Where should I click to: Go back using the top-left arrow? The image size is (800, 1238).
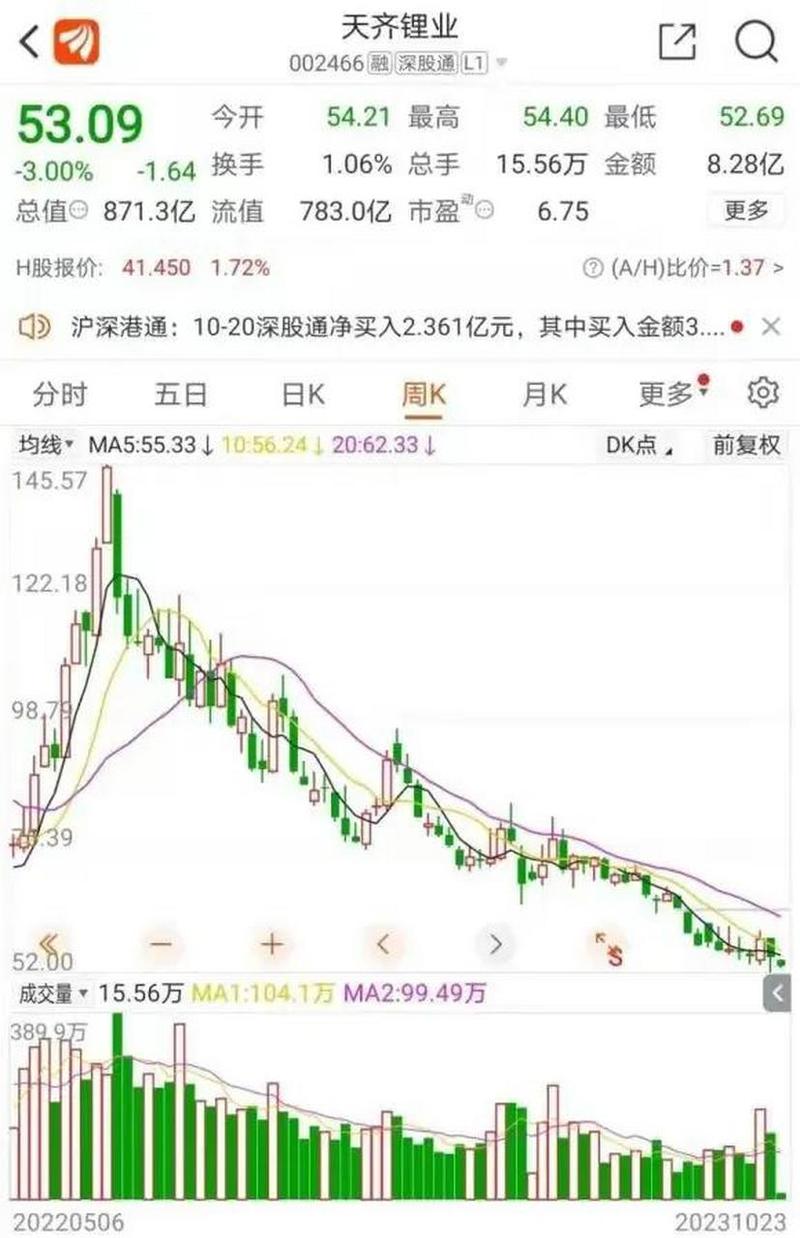30,42
